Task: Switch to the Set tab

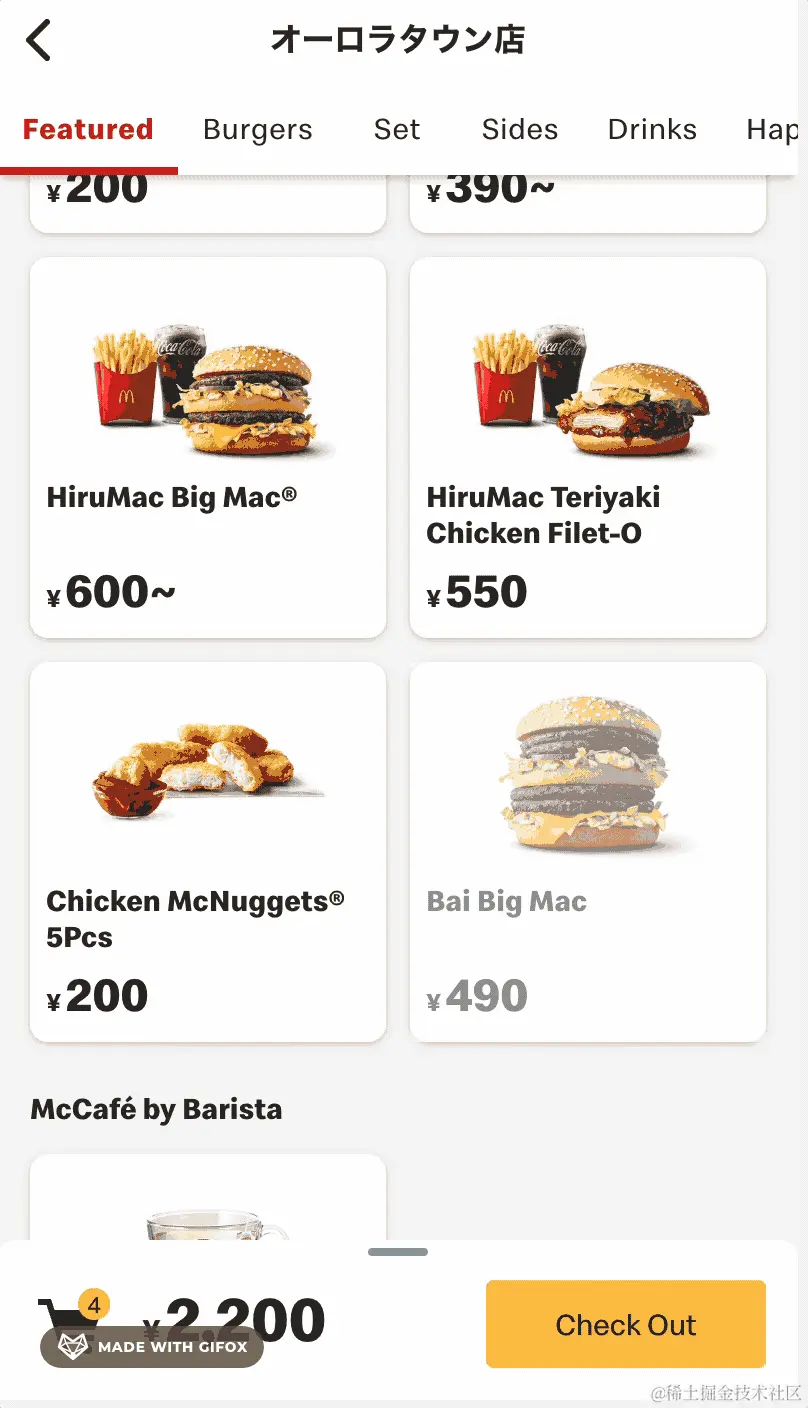Action: [x=397, y=130]
